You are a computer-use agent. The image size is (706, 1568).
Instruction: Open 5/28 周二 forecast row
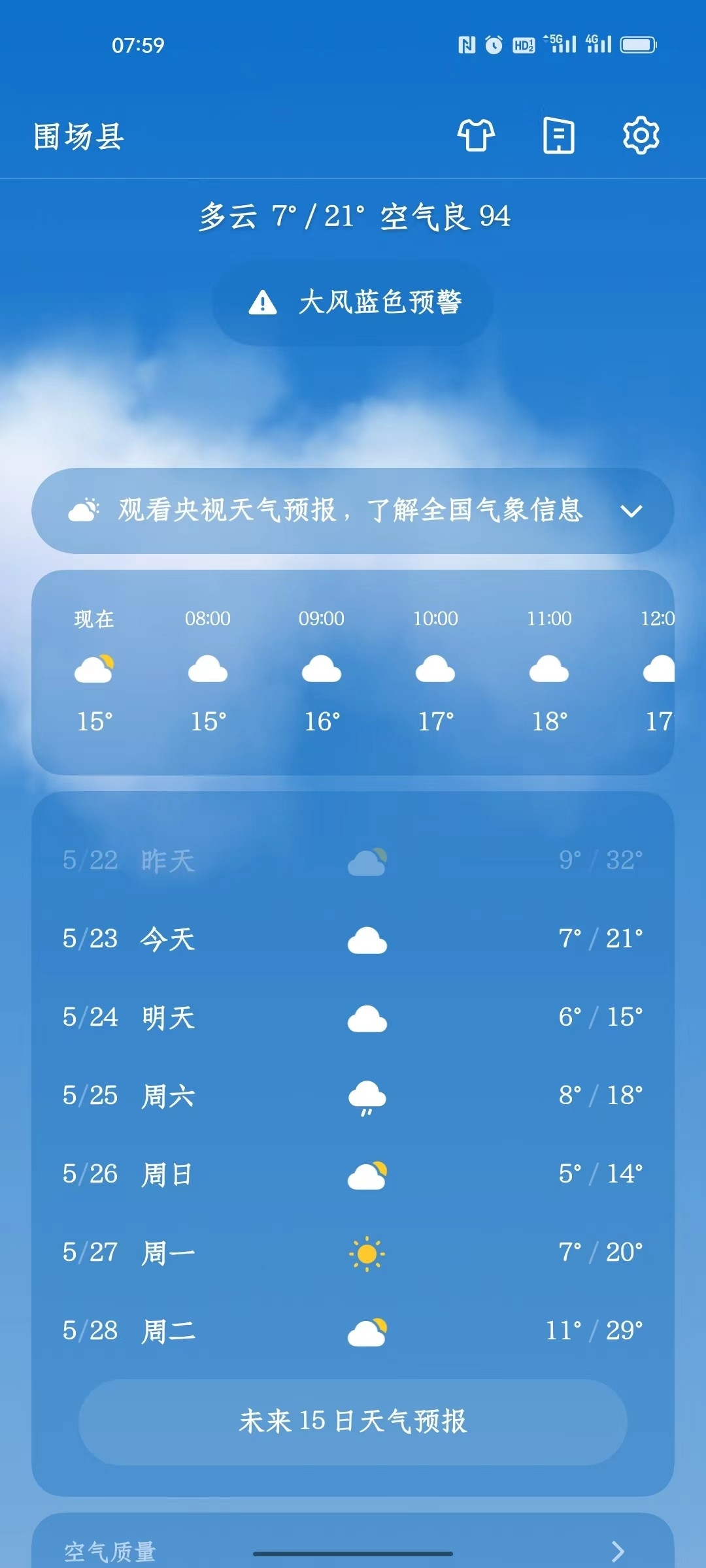pyautogui.click(x=353, y=1331)
